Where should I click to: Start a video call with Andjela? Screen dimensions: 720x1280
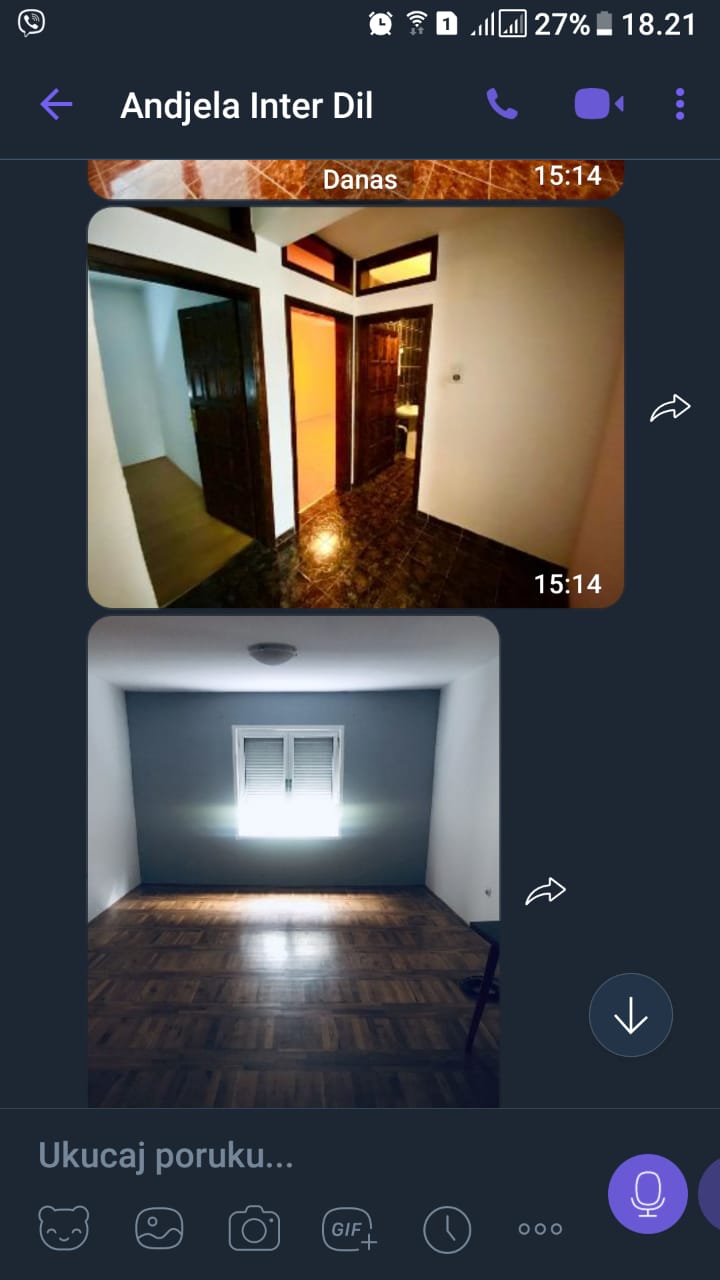(599, 104)
